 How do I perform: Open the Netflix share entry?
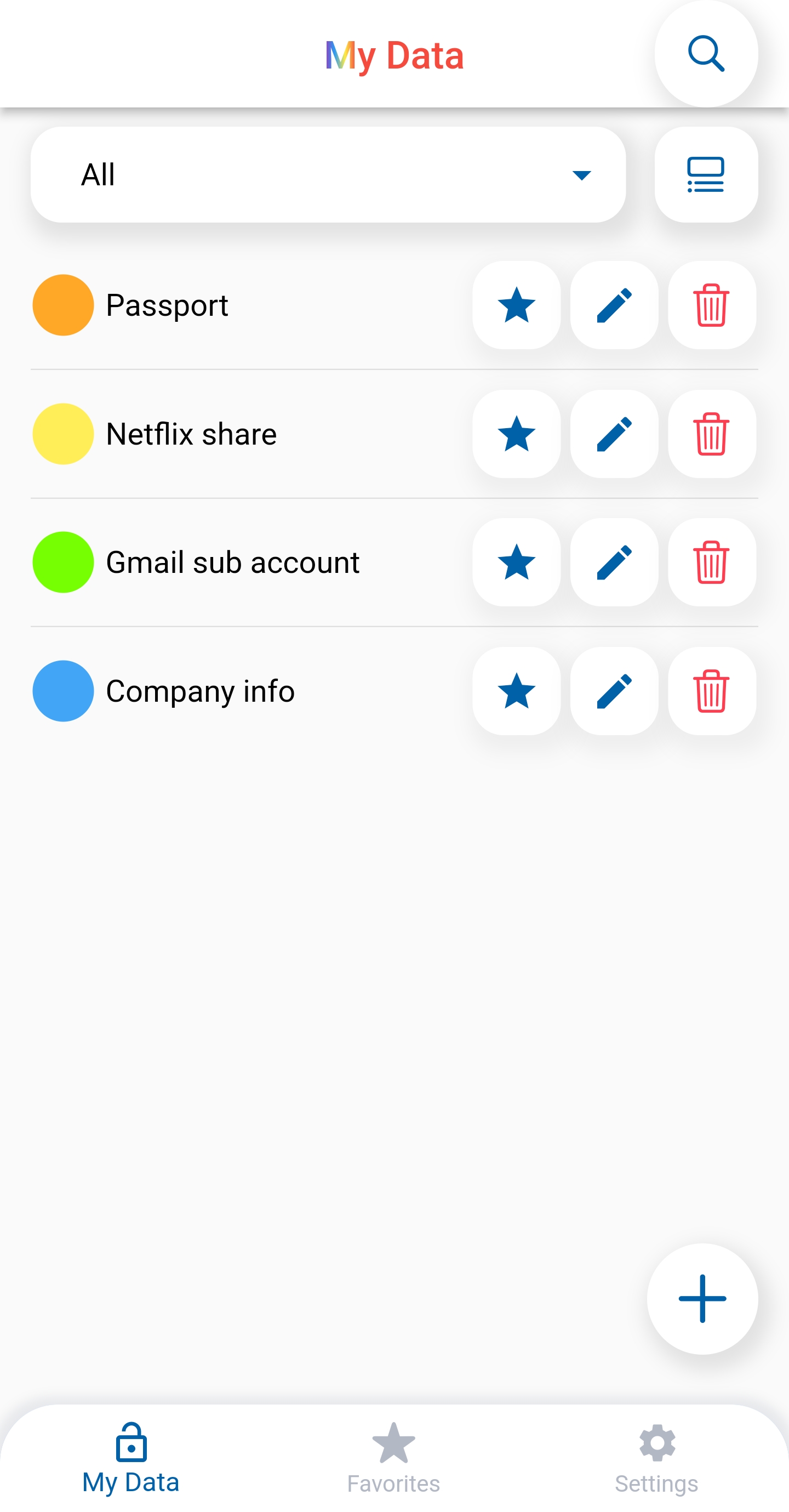coord(191,434)
